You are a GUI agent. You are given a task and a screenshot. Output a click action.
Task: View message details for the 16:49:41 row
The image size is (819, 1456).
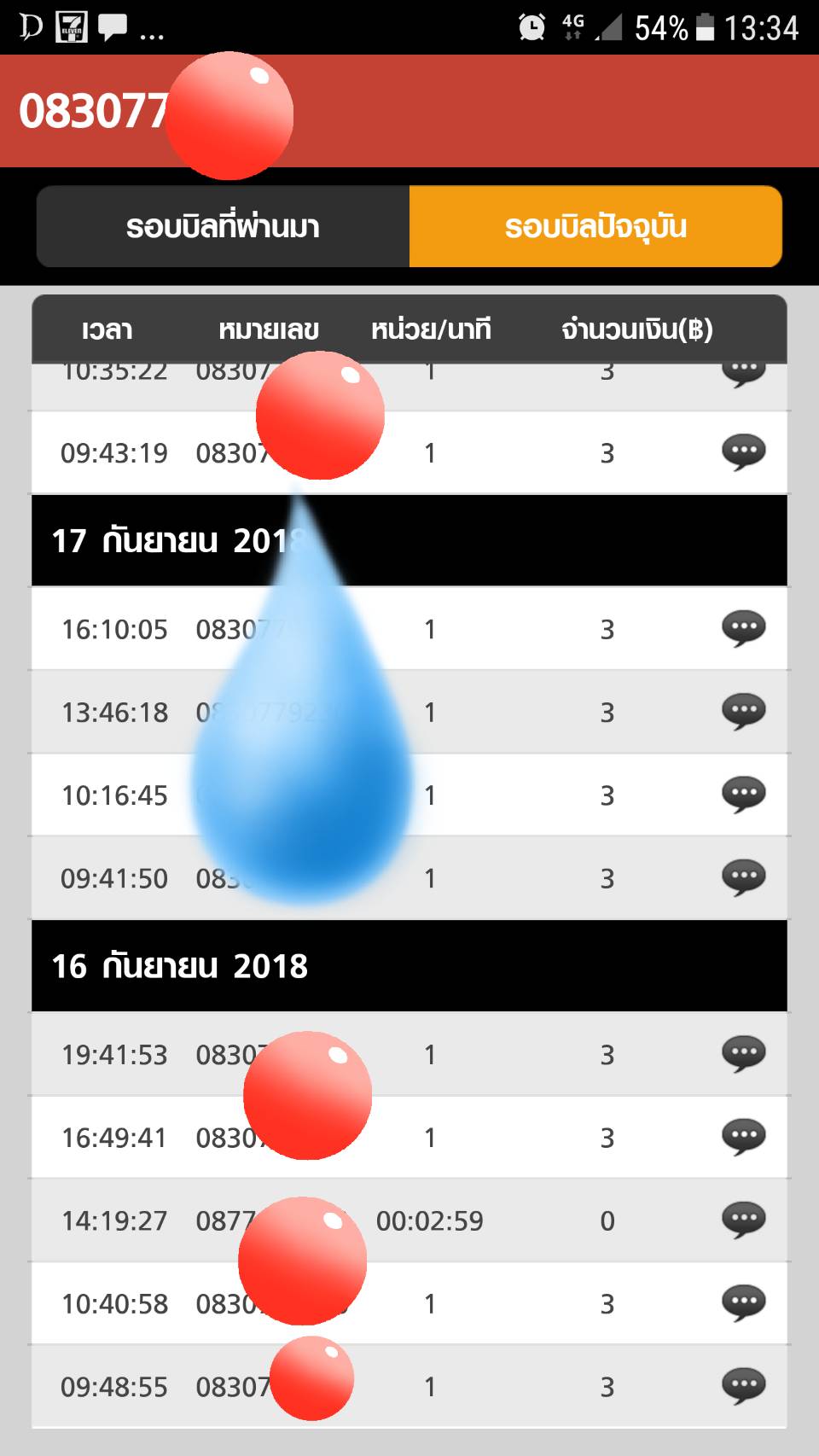(x=743, y=1136)
